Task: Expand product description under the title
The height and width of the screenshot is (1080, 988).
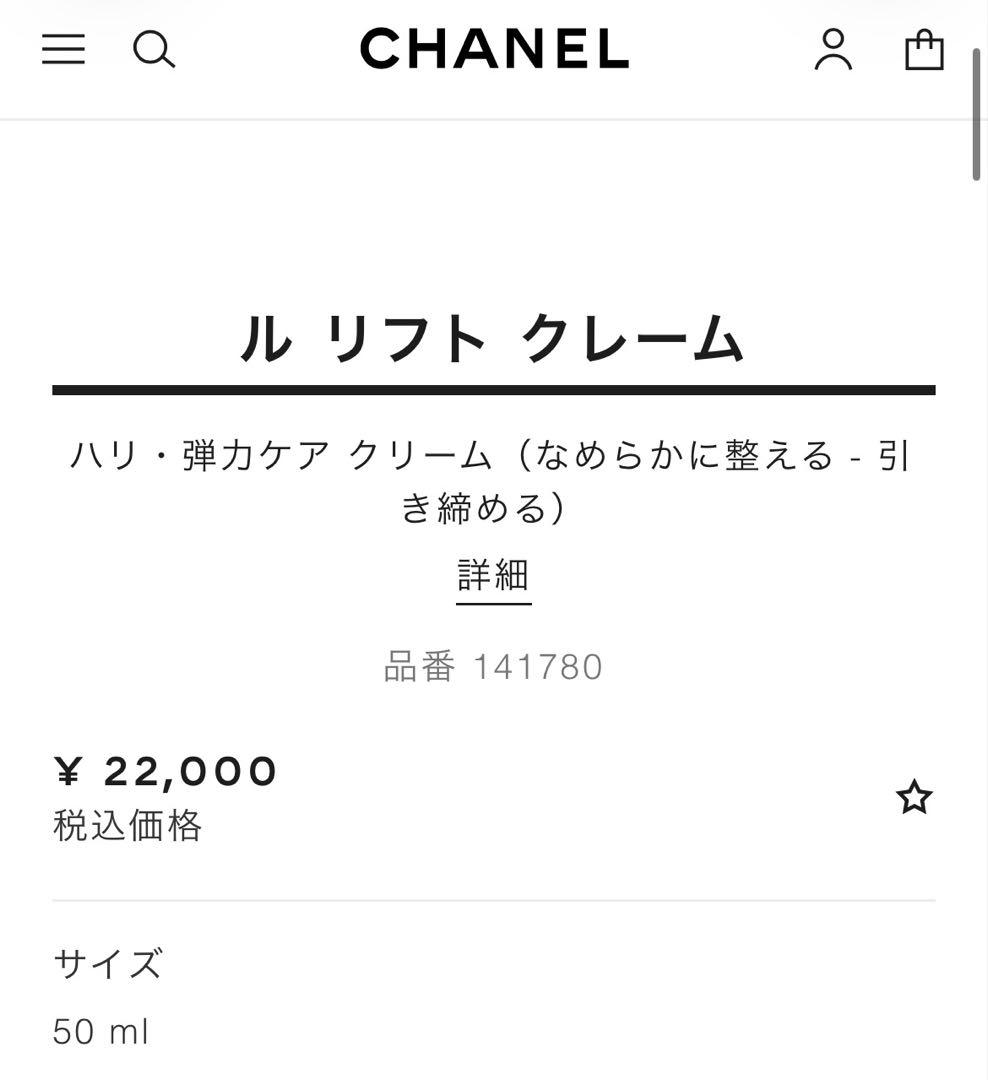Action: pyautogui.click(x=492, y=575)
